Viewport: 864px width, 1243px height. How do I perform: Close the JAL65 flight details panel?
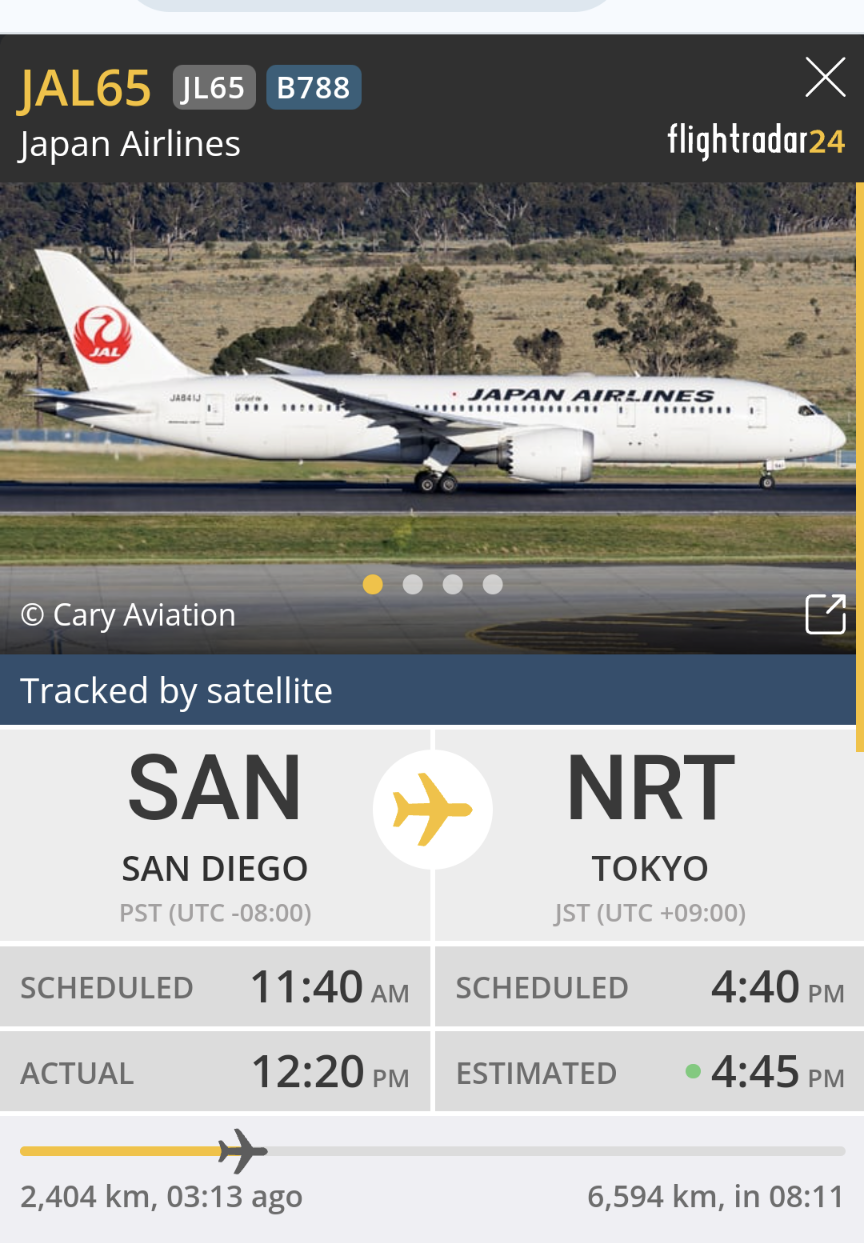tap(825, 78)
